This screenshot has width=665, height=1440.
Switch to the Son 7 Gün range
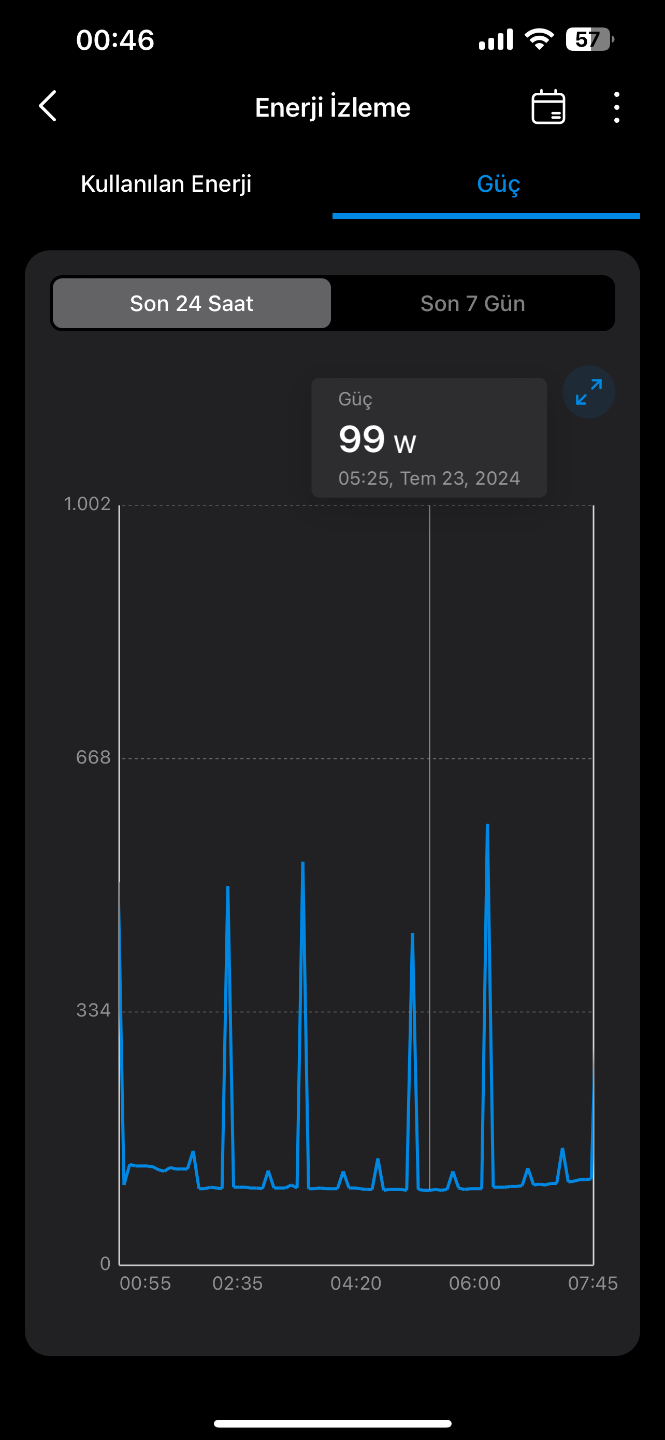click(472, 303)
